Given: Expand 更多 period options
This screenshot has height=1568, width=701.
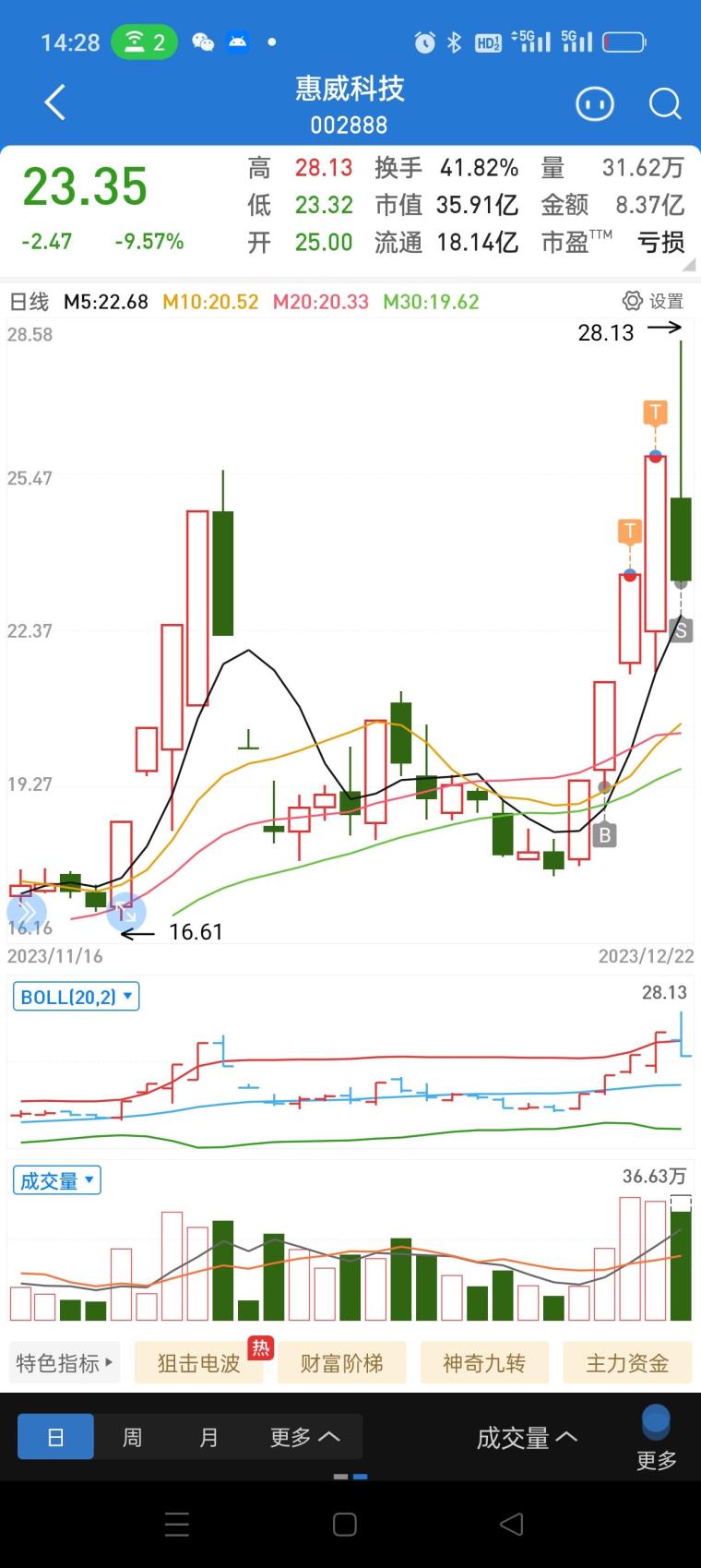Looking at the screenshot, I should (305, 1437).
